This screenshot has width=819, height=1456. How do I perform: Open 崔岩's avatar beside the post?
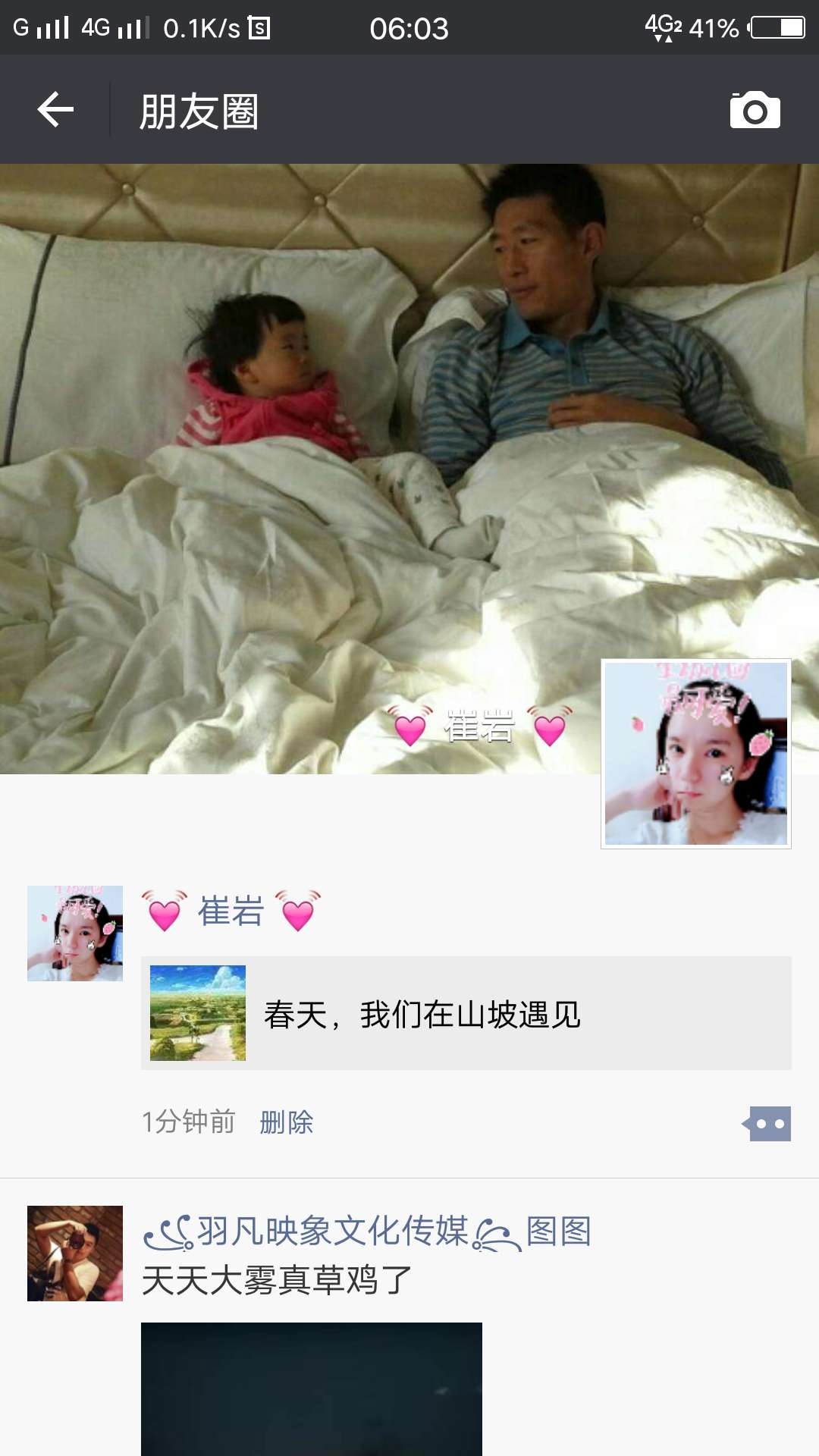coord(75,933)
